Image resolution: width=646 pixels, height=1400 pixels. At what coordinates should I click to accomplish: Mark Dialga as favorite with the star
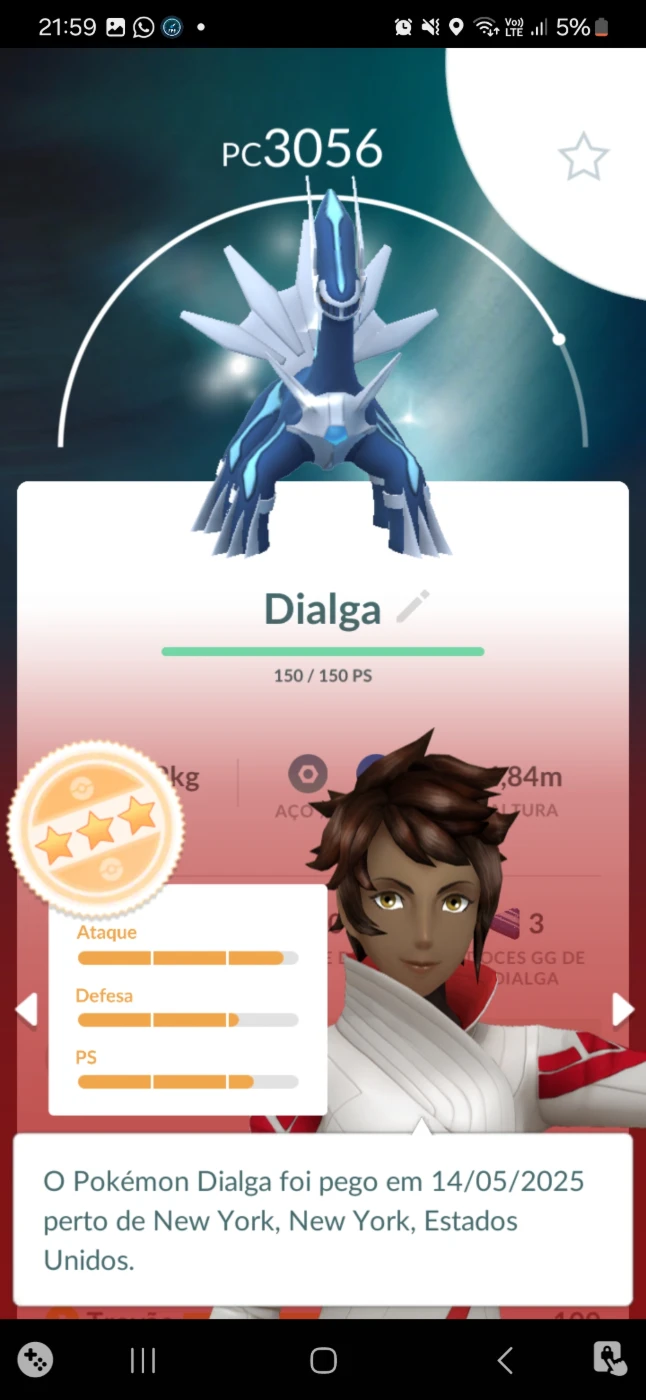[x=583, y=157]
